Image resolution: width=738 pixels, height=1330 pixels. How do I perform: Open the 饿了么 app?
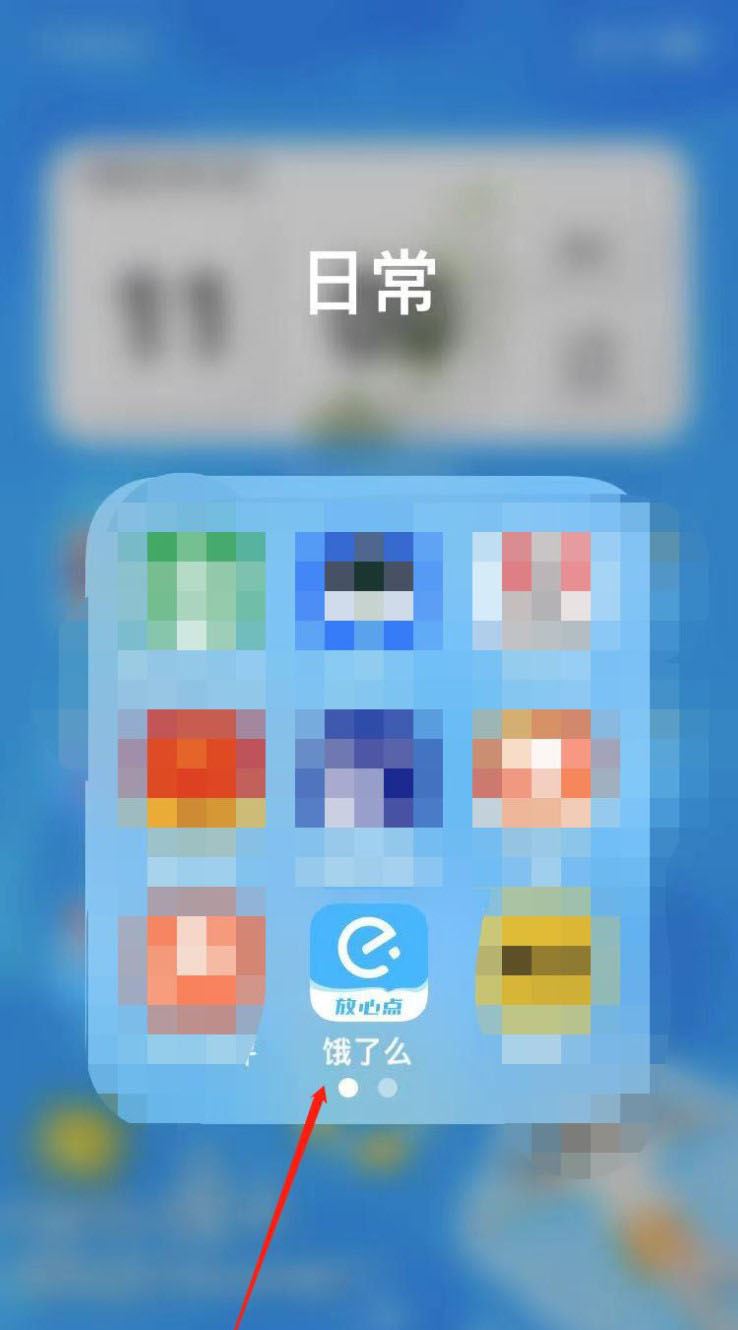pos(368,963)
